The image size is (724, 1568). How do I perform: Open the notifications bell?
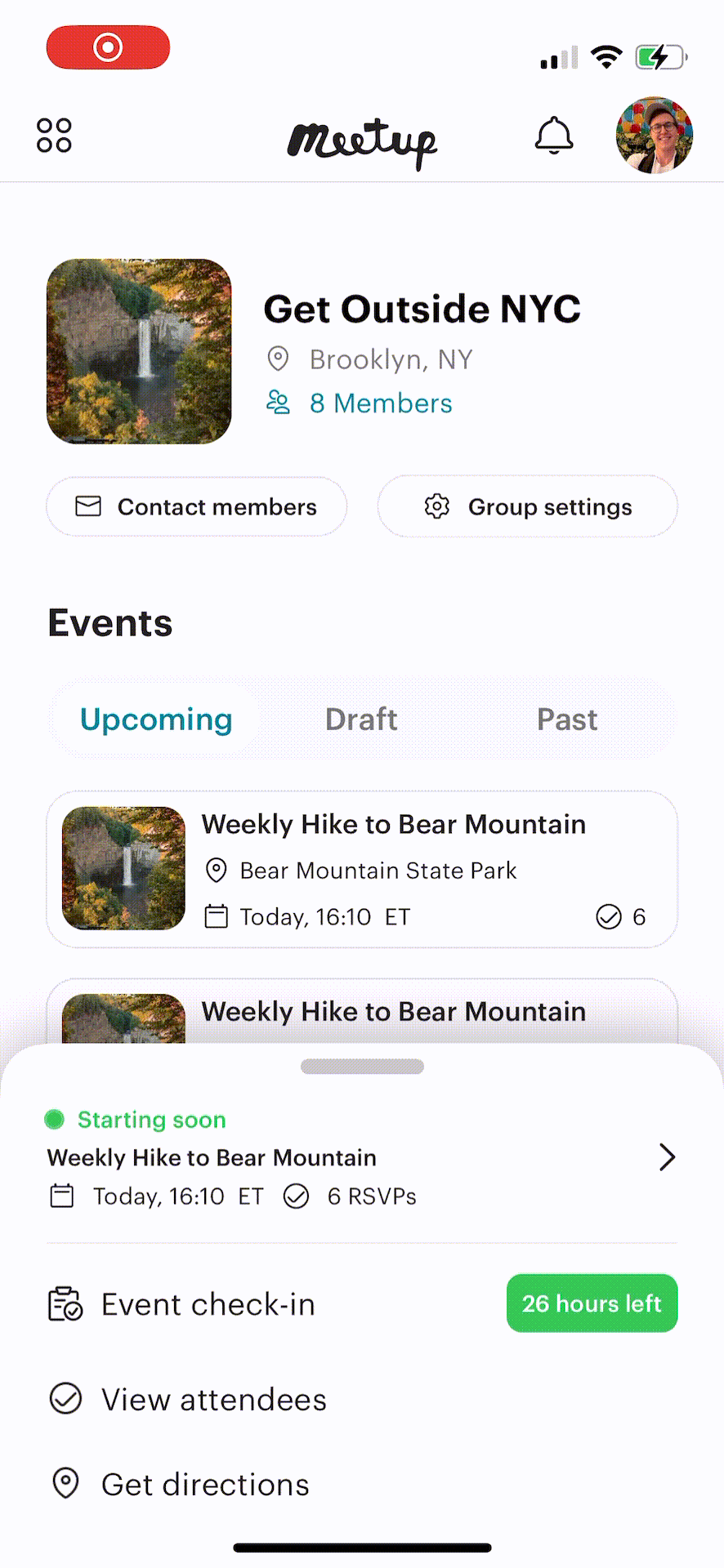(554, 136)
